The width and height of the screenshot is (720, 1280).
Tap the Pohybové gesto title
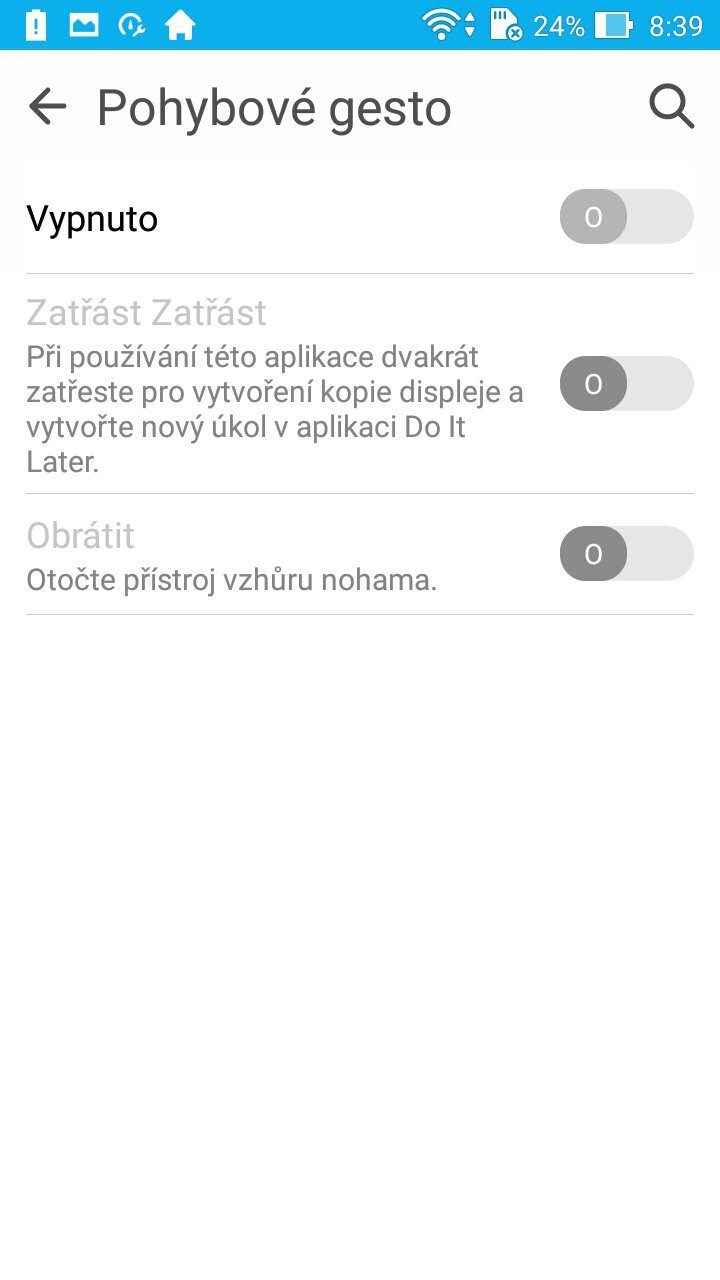pos(273,106)
